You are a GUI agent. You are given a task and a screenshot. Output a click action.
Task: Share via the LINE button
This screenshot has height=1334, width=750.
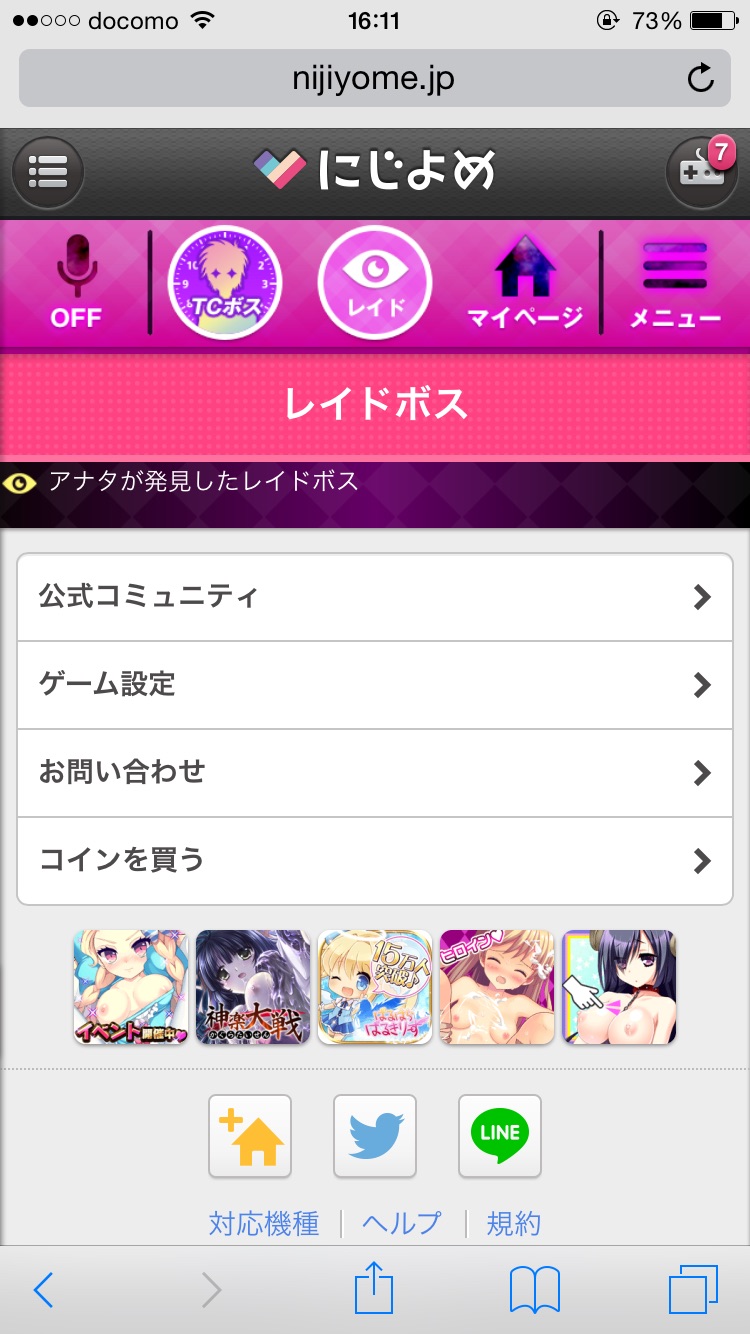[x=500, y=1136]
